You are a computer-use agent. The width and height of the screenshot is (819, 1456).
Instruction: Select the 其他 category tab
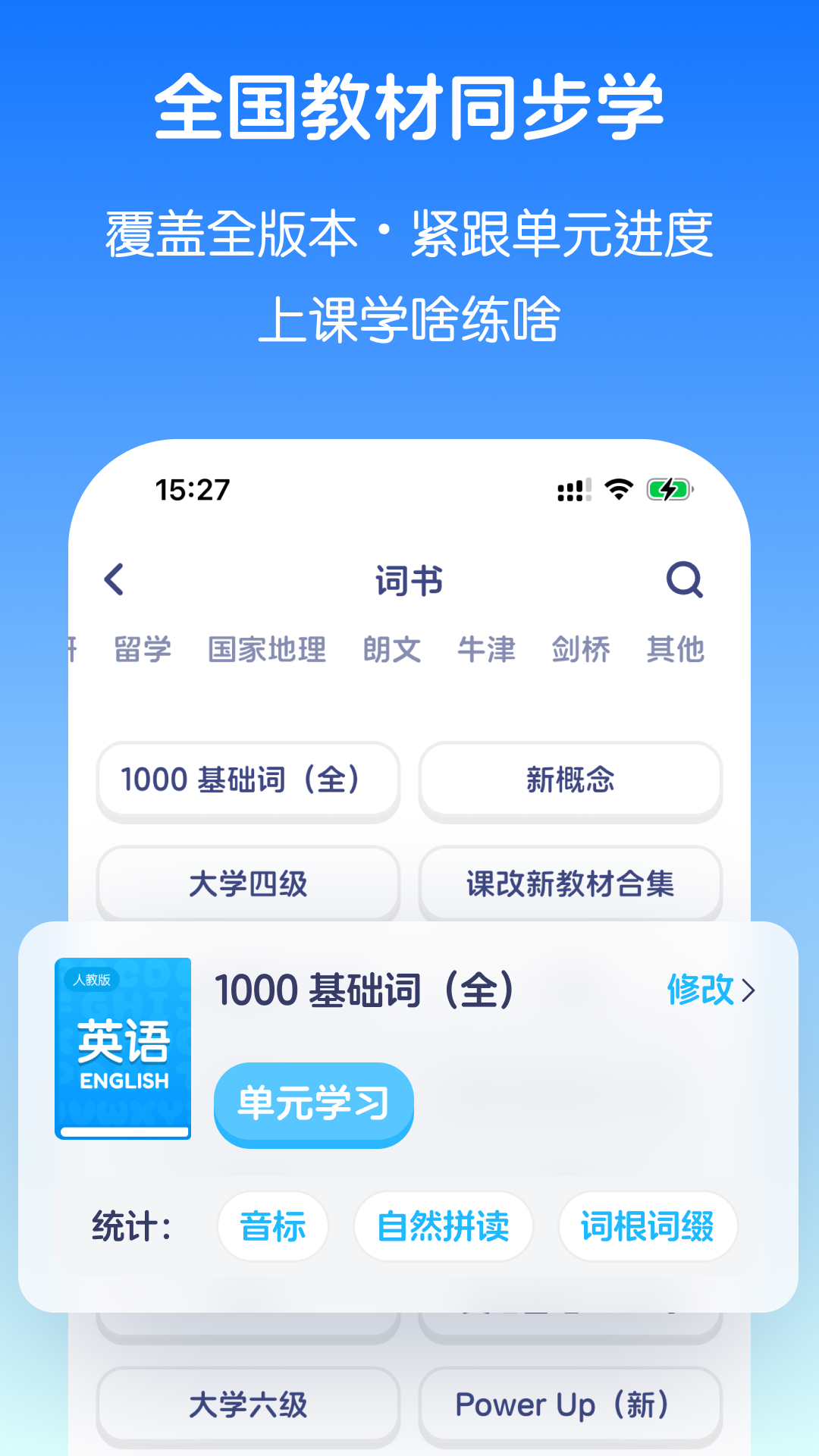click(676, 650)
